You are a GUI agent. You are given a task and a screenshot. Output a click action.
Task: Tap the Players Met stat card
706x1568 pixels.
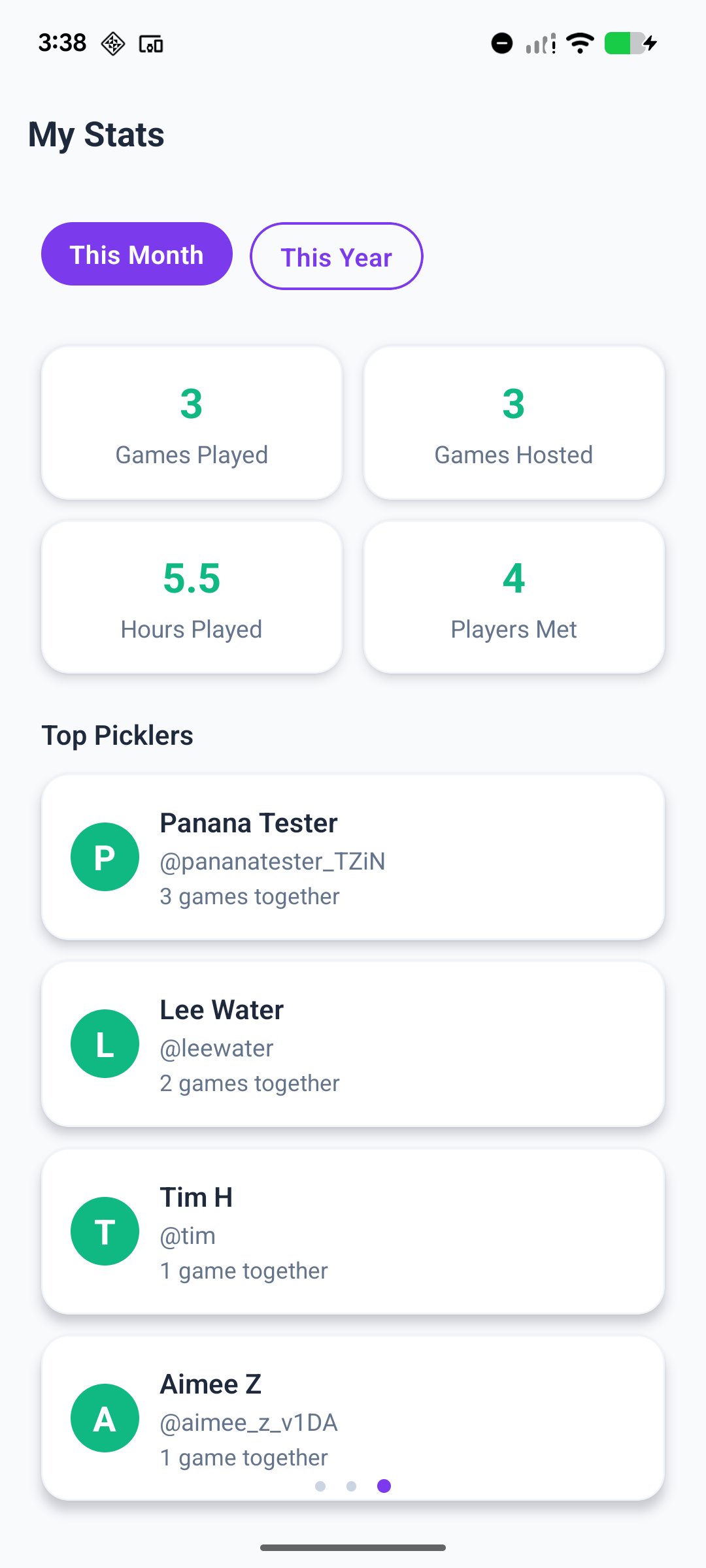point(514,597)
